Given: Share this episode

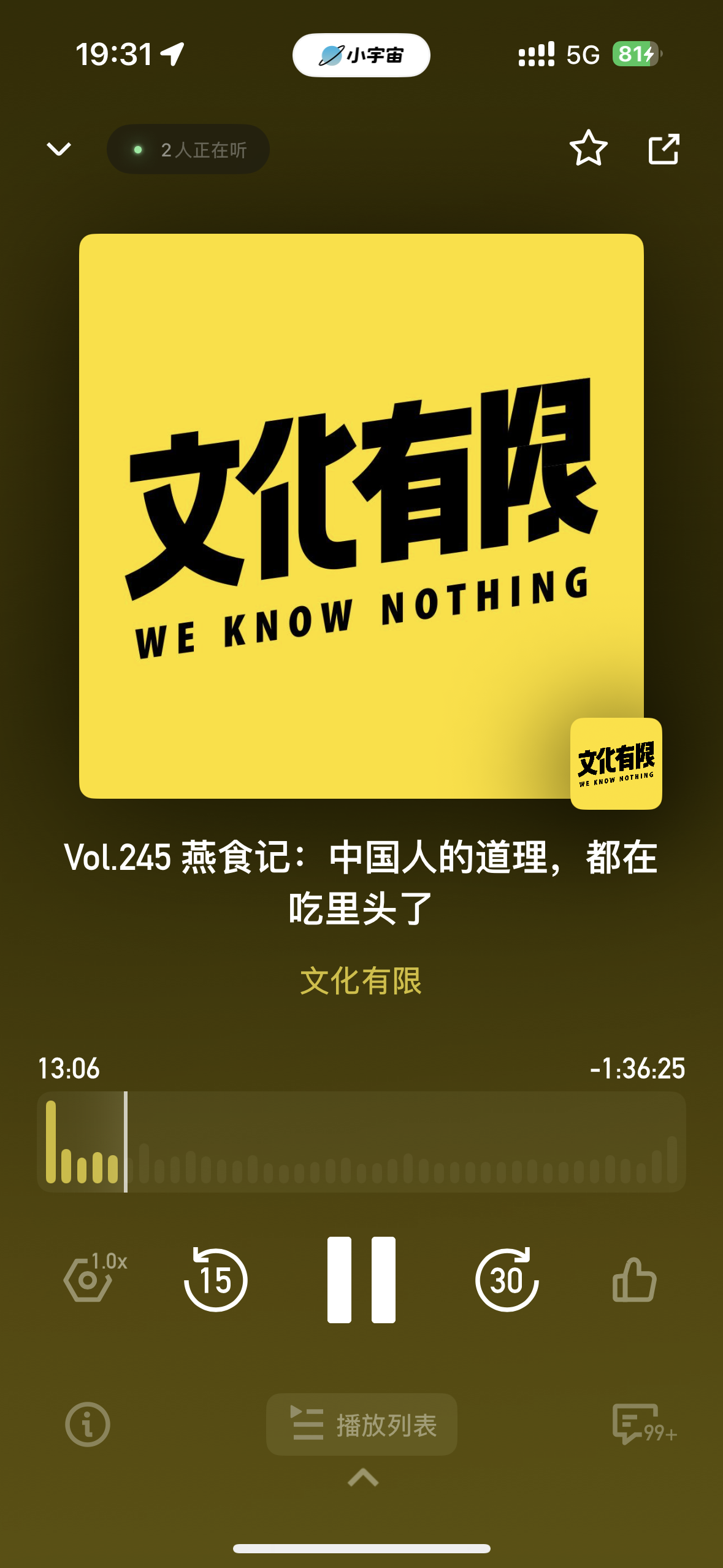Looking at the screenshot, I should [x=664, y=149].
